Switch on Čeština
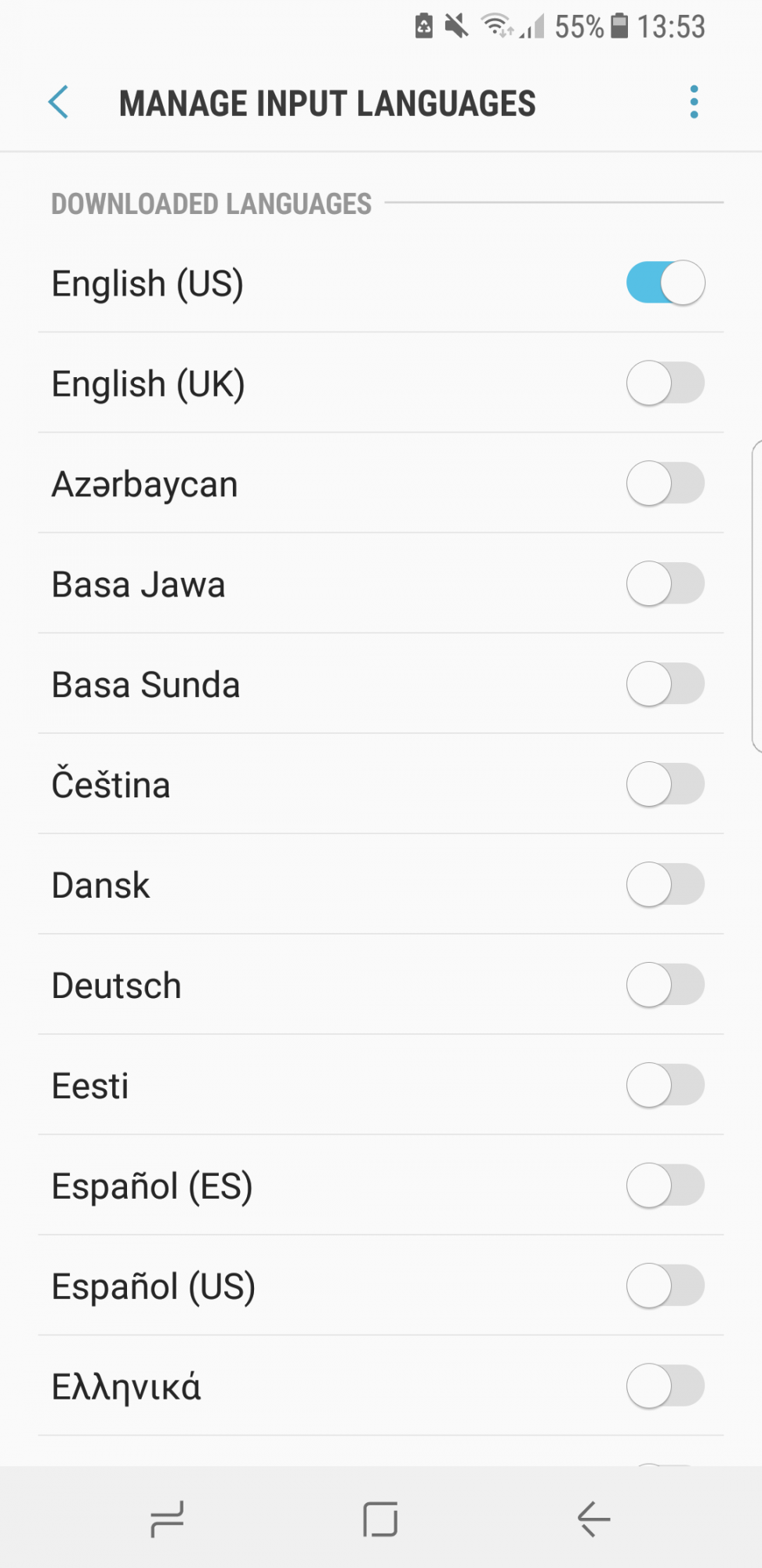The width and height of the screenshot is (762, 1568). tap(666, 785)
